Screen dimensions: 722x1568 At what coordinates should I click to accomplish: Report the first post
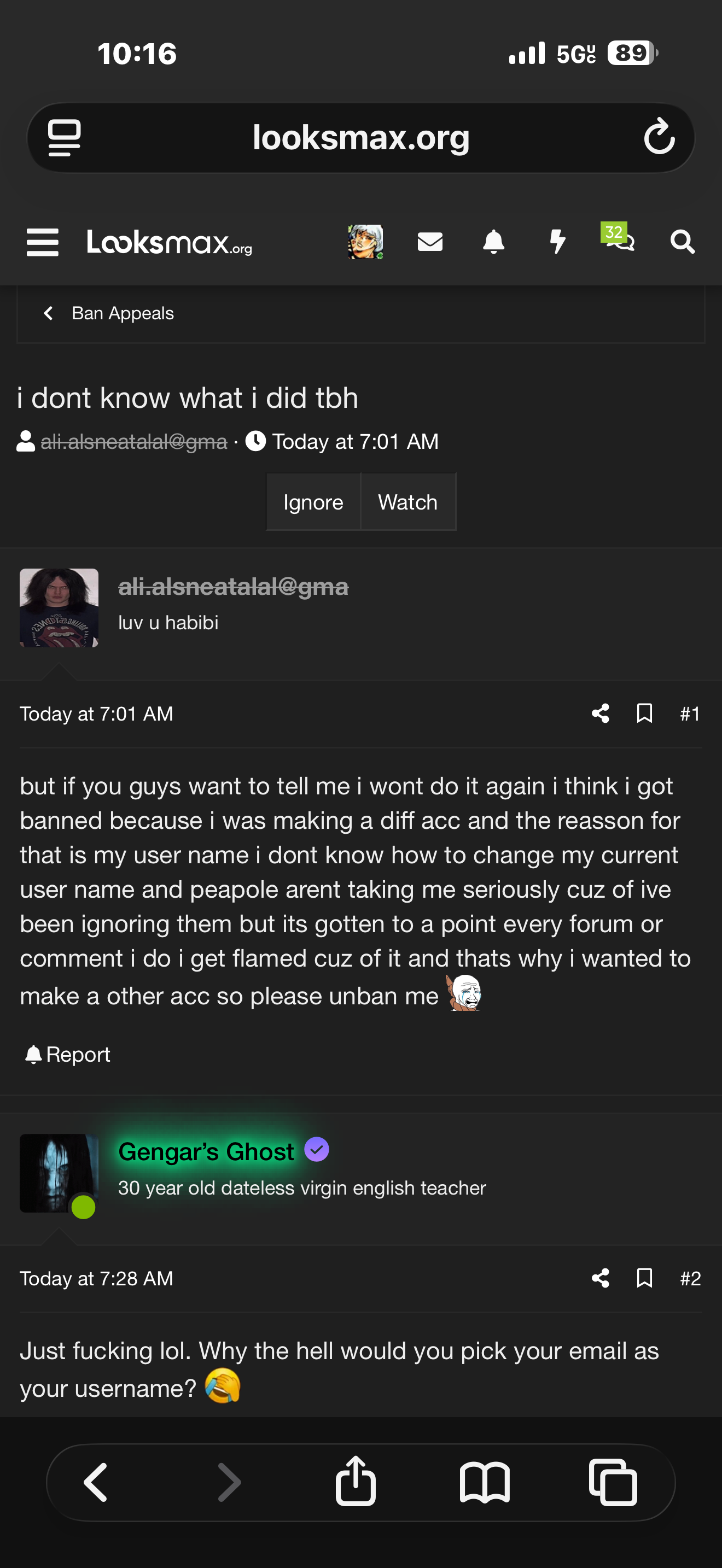click(x=68, y=1054)
